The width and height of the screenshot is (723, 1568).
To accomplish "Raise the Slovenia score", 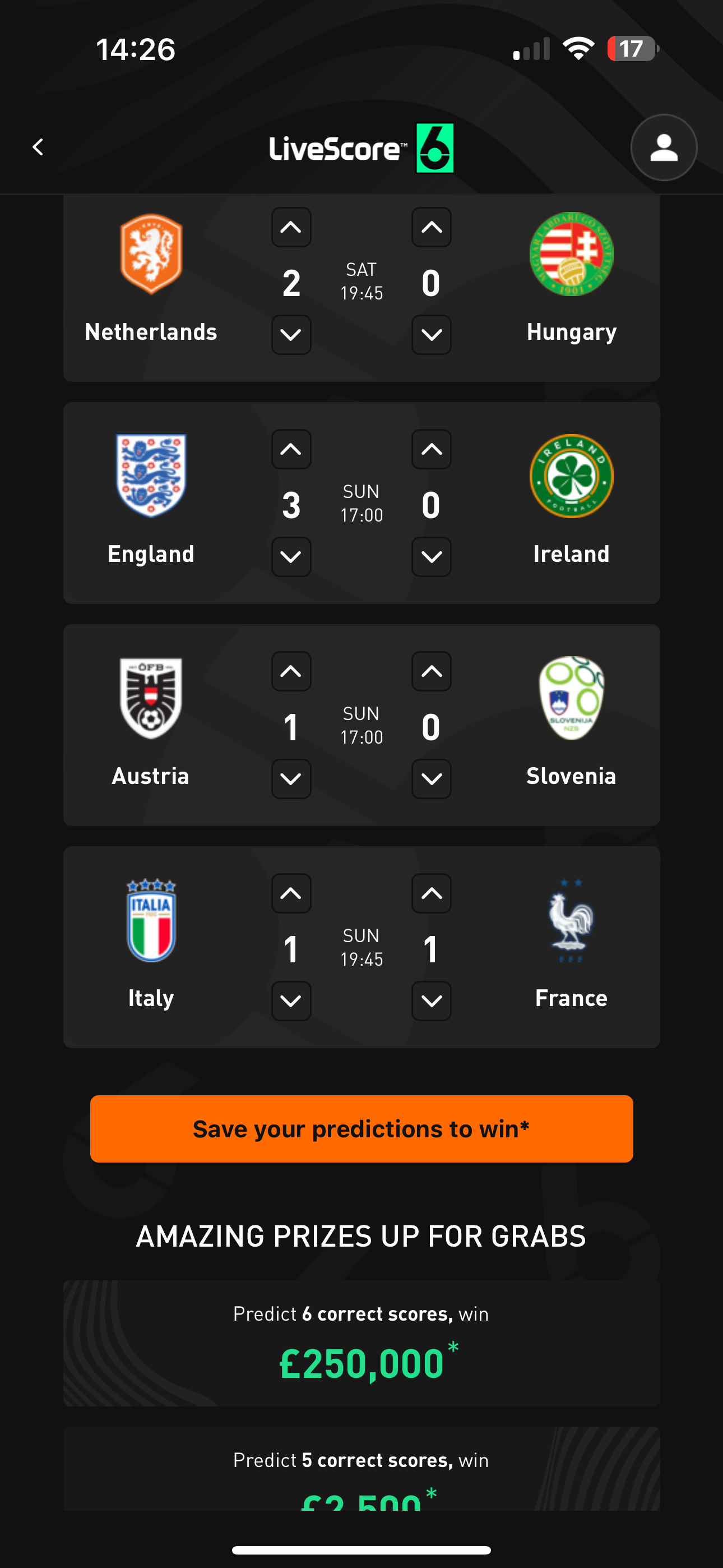I will click(x=431, y=672).
